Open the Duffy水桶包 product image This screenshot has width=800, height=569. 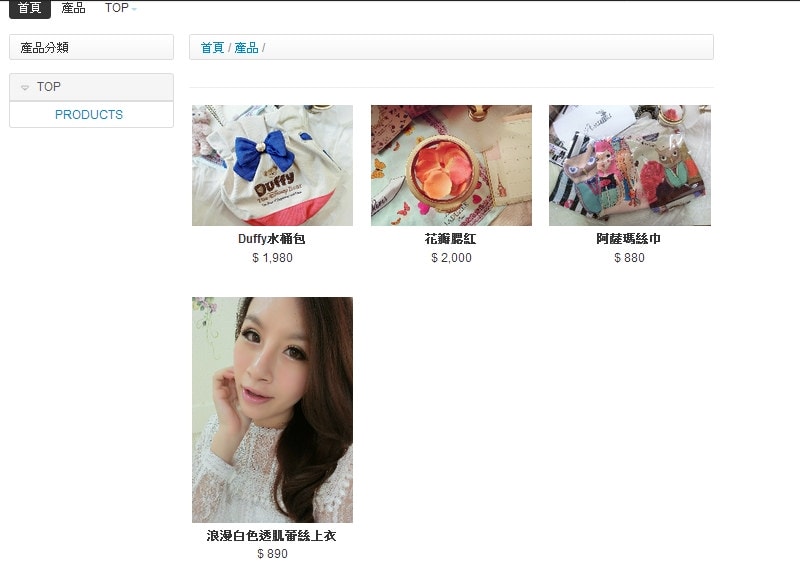point(272,165)
